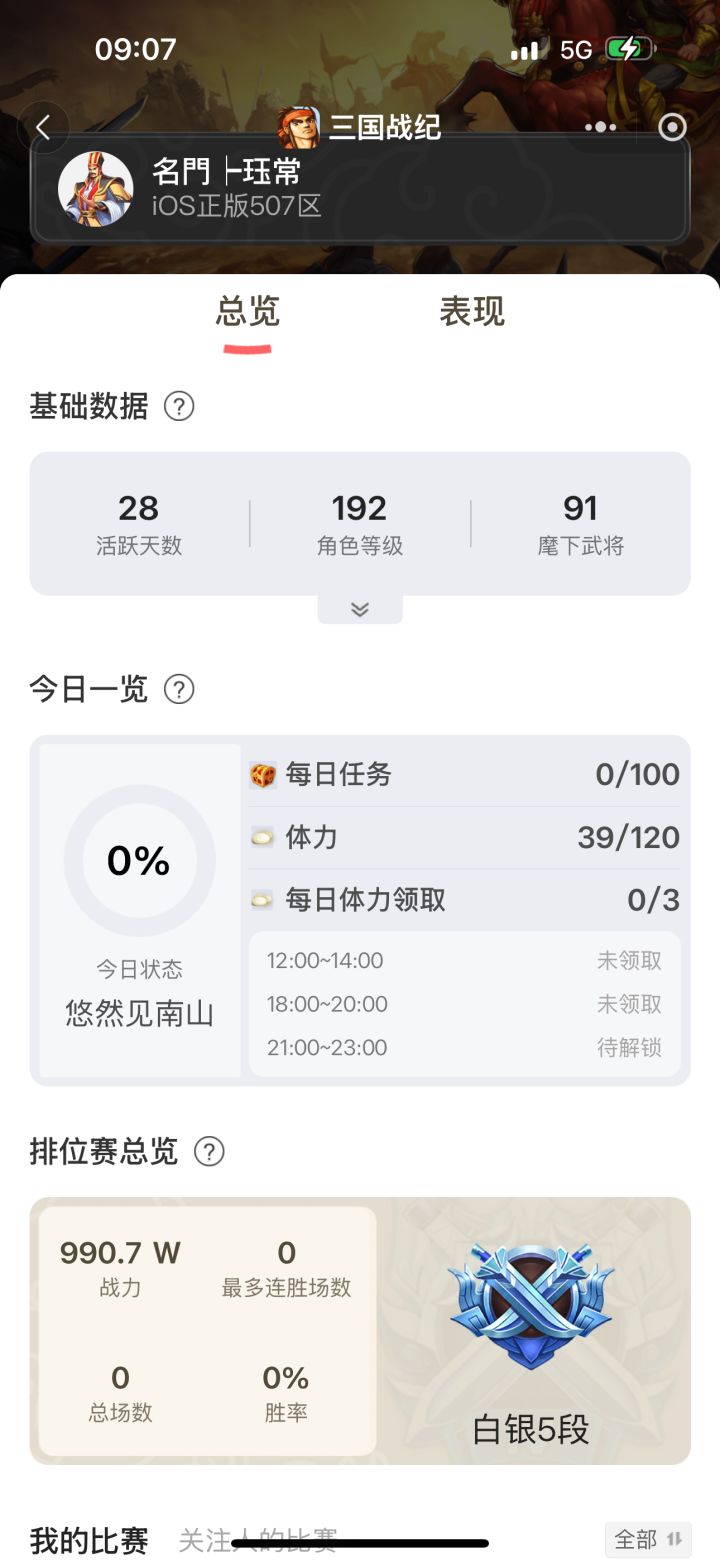Screen dimensions: 720x1561
Task: Open the 全部 match filter dropdown
Action: tap(648, 1539)
